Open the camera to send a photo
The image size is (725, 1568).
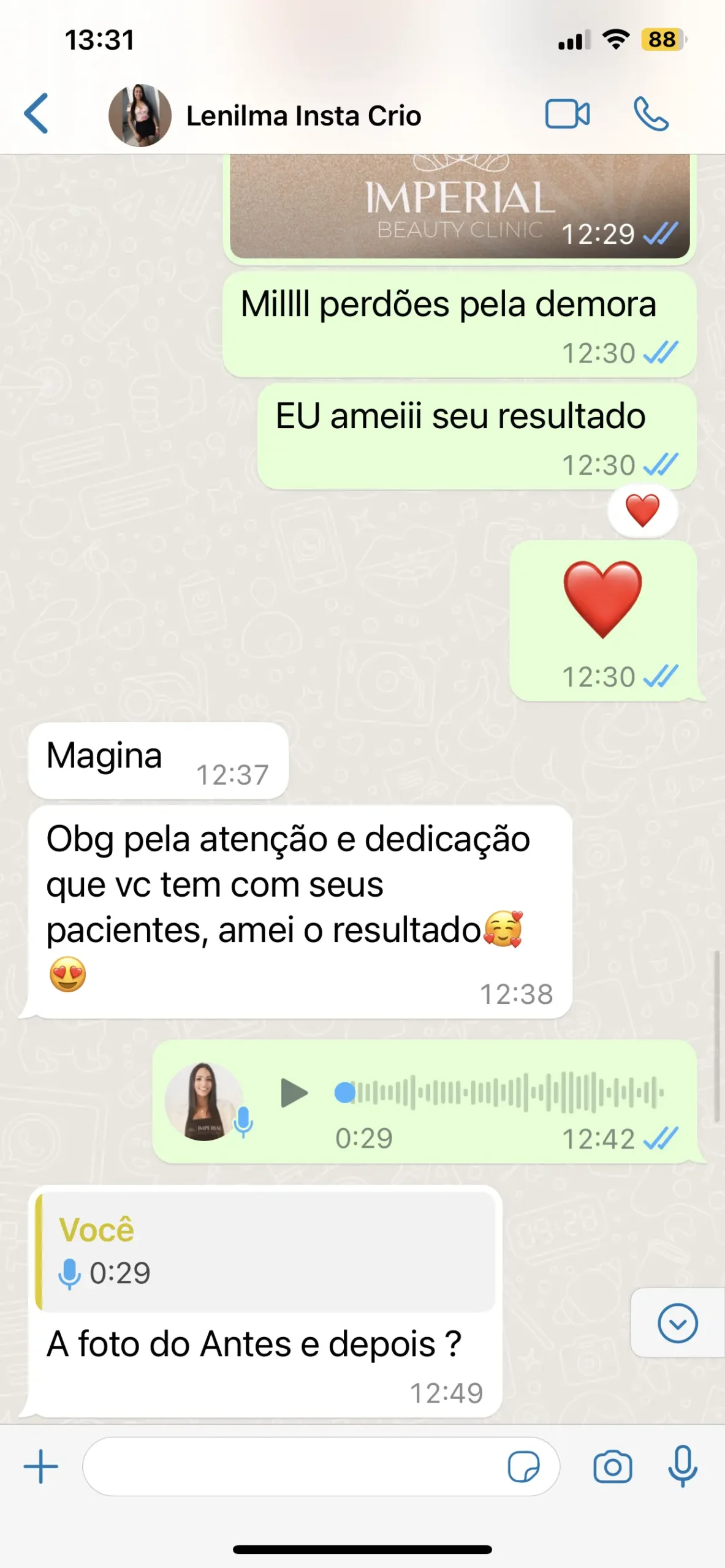coord(612,1467)
